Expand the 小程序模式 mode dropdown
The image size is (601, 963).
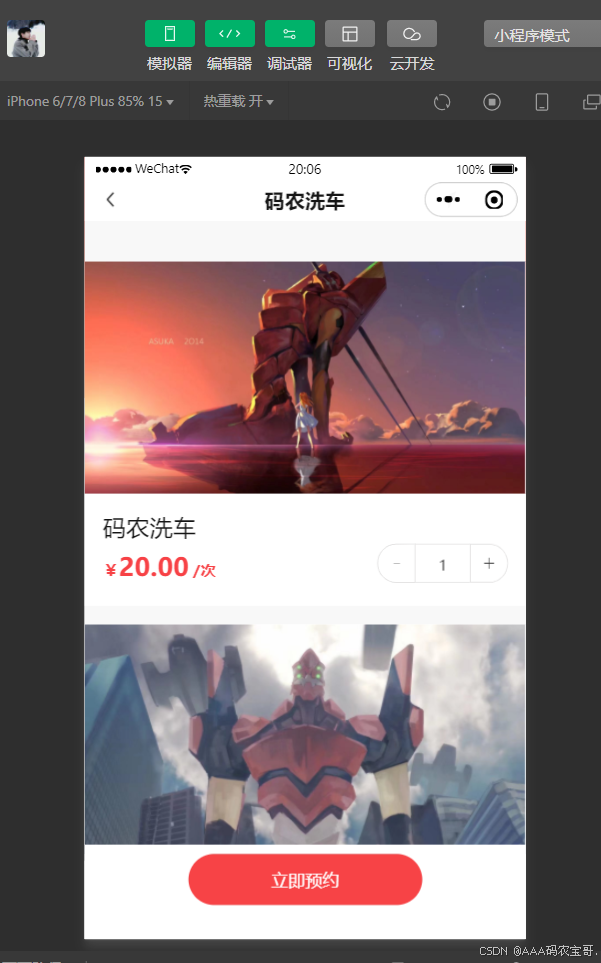coord(542,35)
